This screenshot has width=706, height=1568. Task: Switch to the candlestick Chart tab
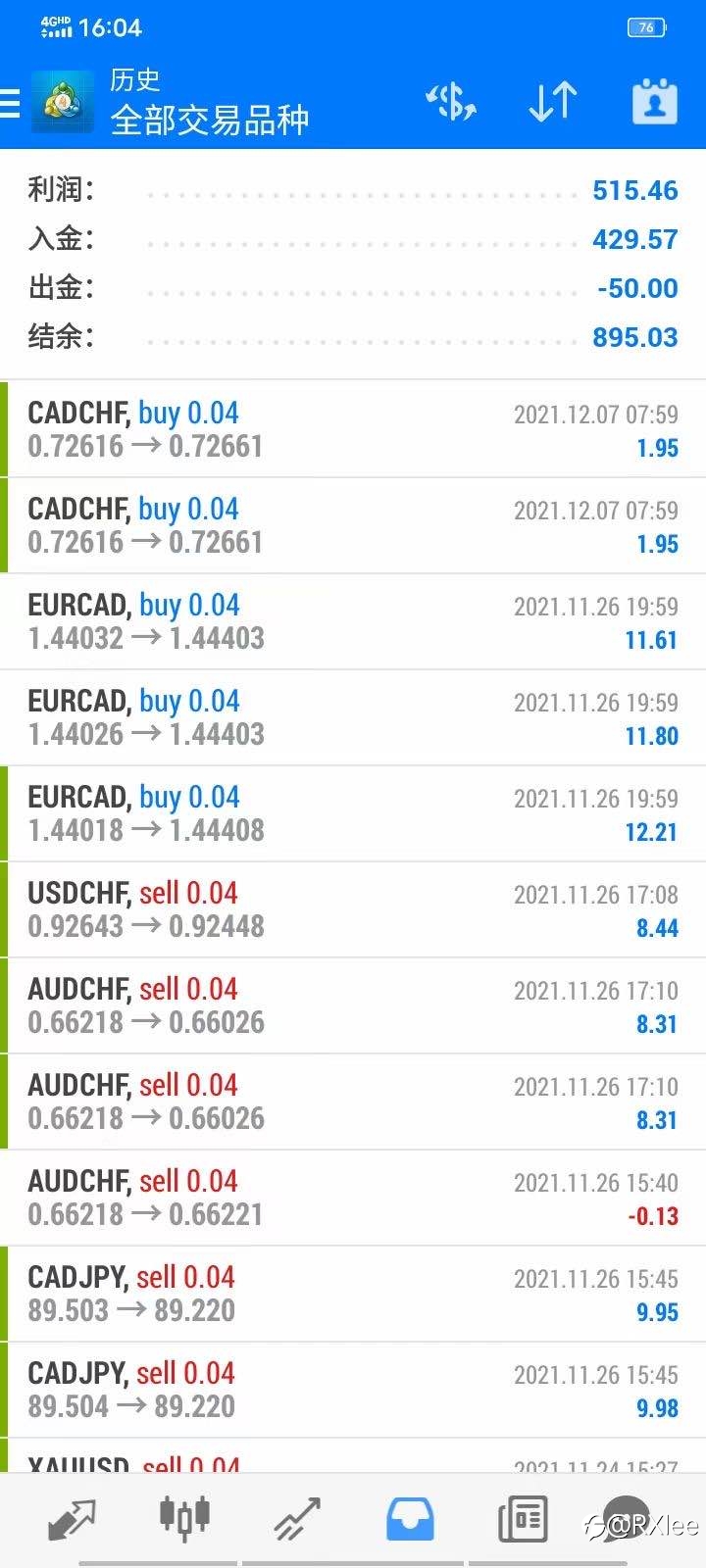184,1519
